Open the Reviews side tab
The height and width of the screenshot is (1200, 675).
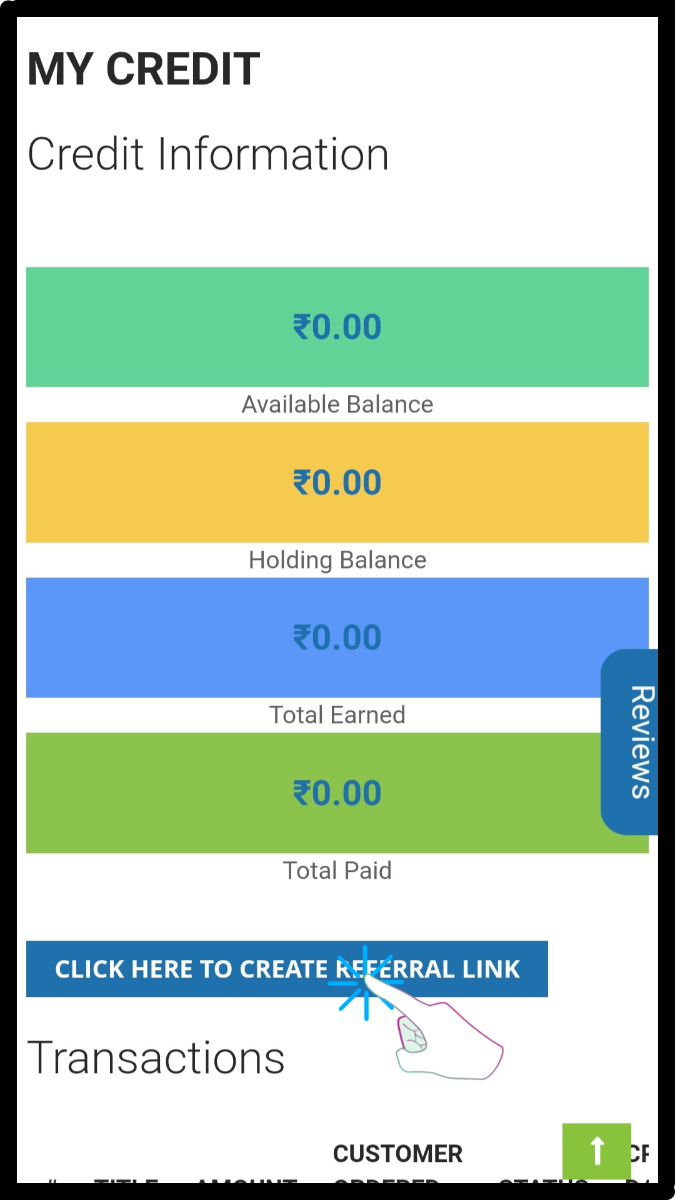[x=630, y=742]
